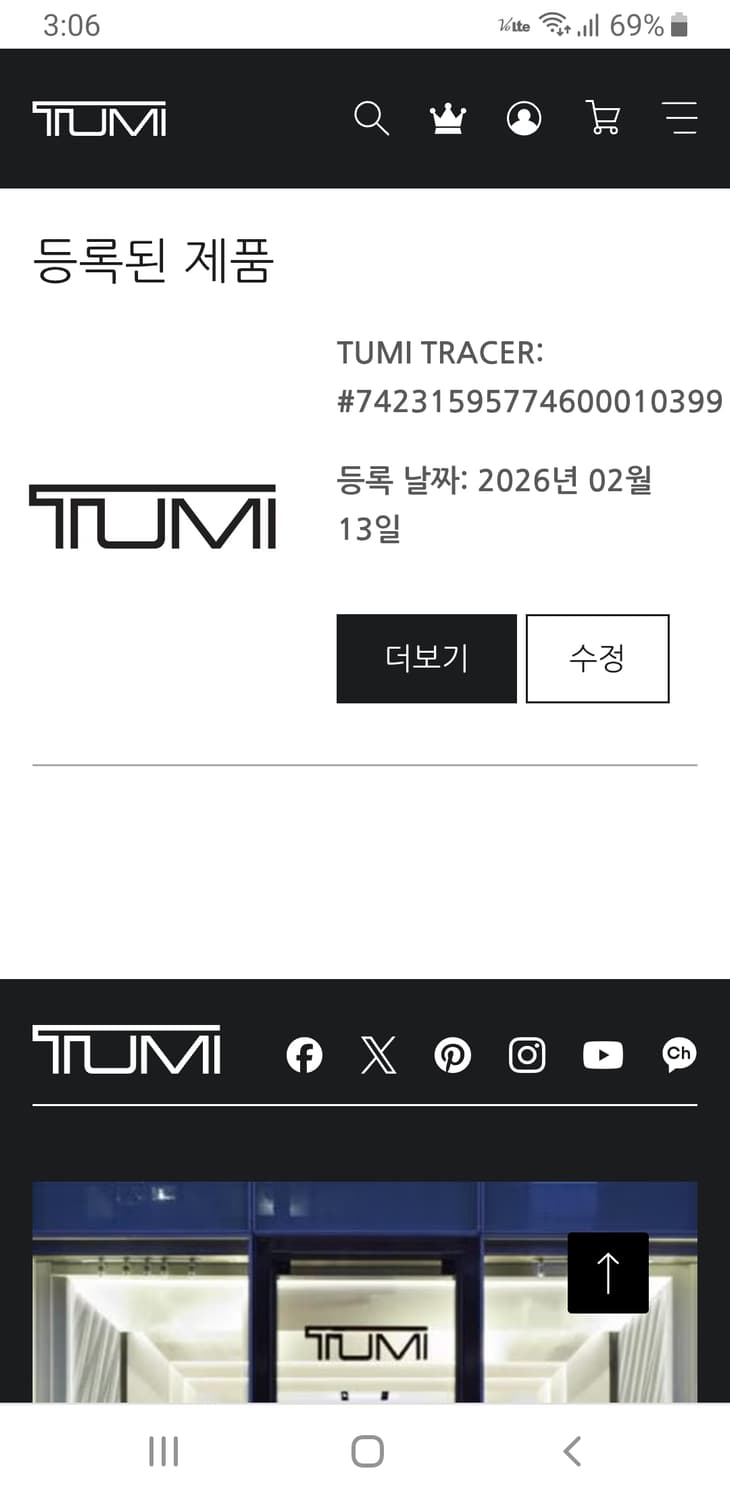Viewport: 730px width, 1500px height.
Task: Open the X social media icon
Action: (379, 1054)
